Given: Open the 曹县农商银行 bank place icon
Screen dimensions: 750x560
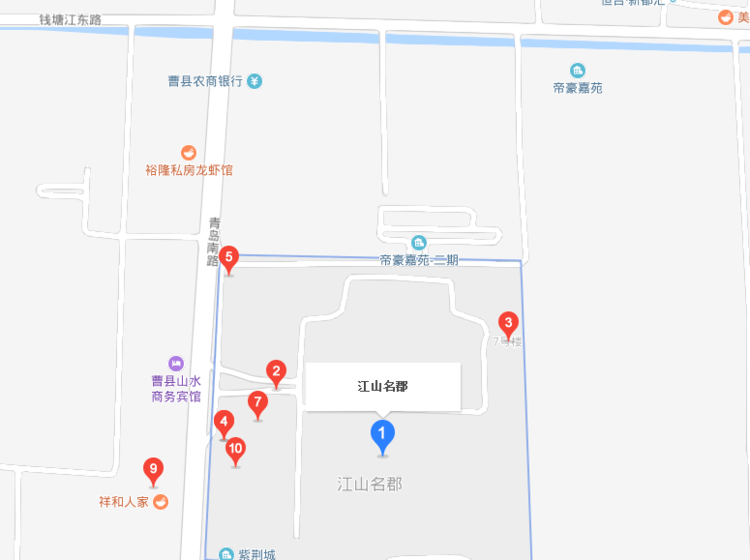Looking at the screenshot, I should pyautogui.click(x=255, y=81).
